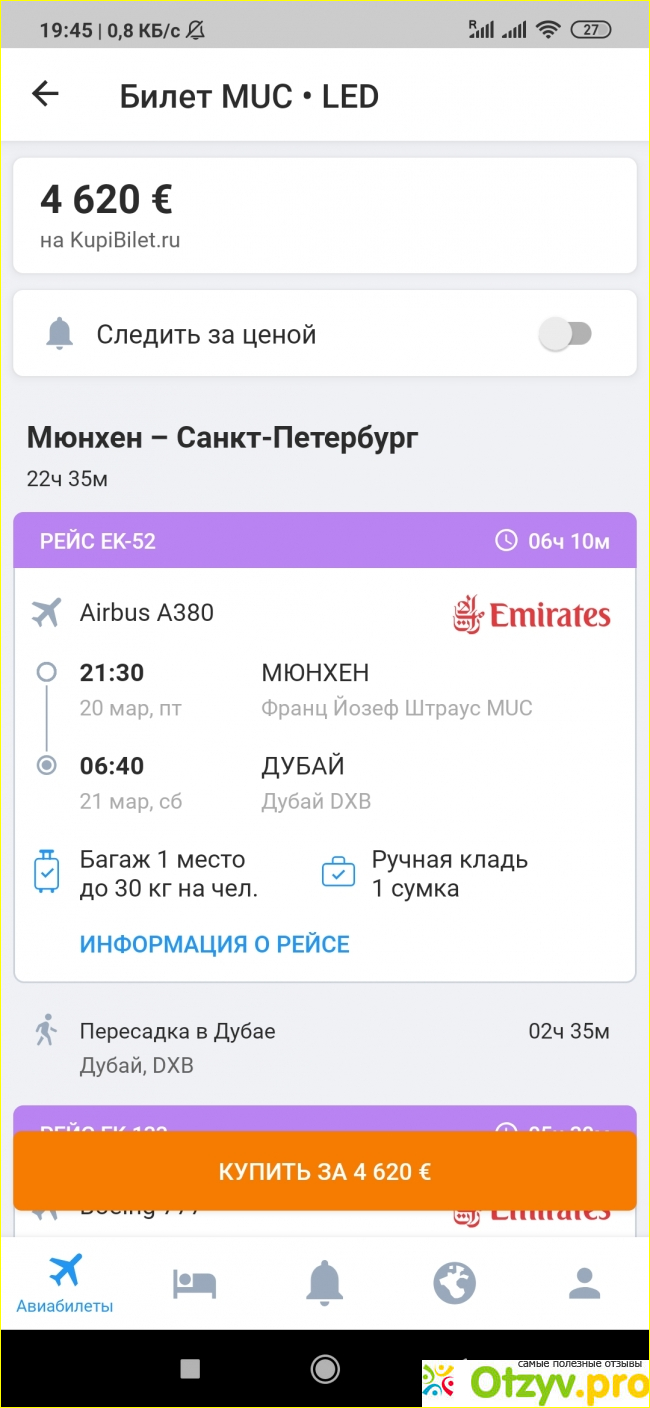This screenshot has width=650, height=1408.
Task: Open the globe tab
Action: [x=454, y=1282]
